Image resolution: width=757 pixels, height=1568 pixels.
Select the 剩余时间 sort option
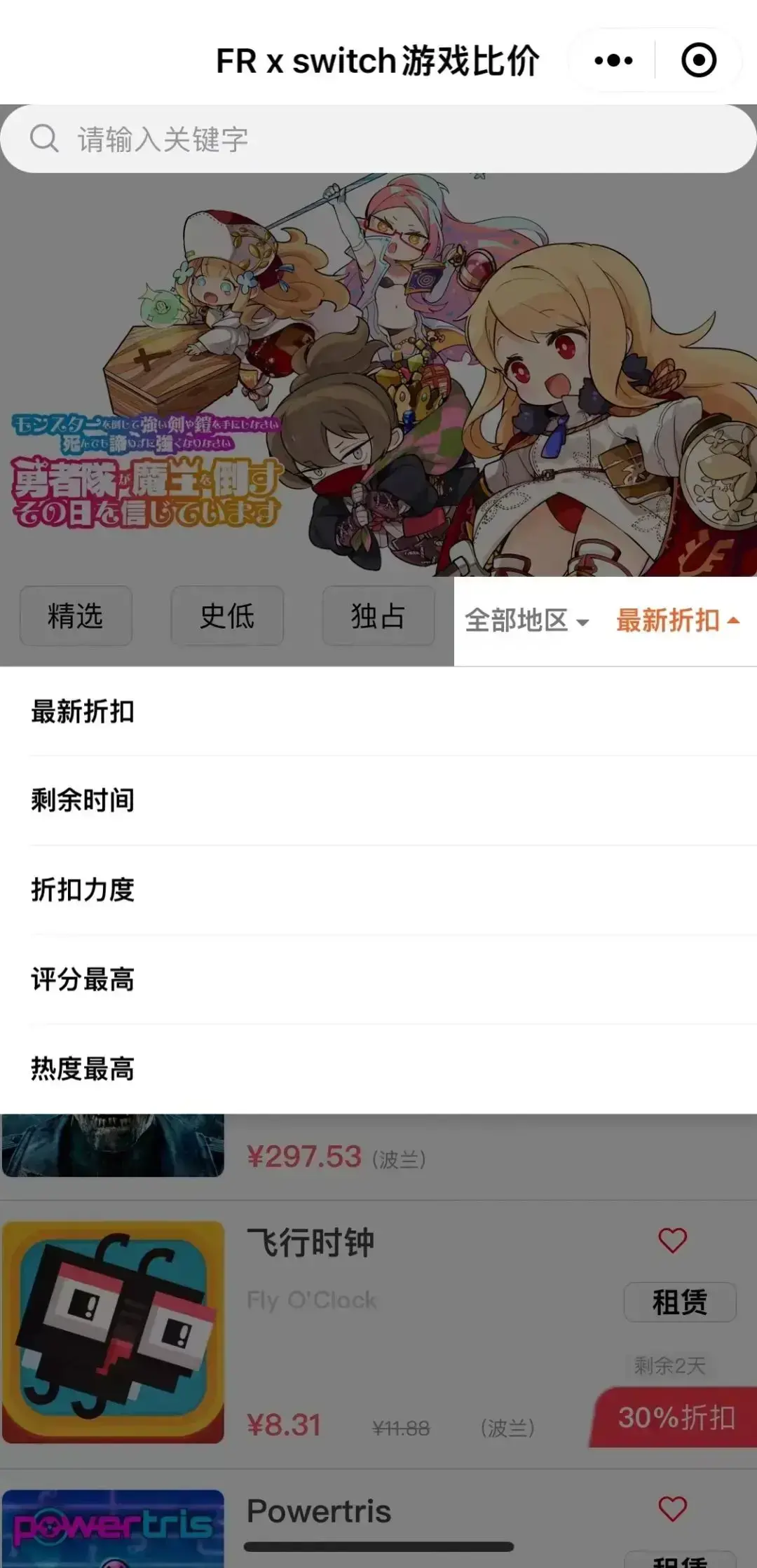[83, 800]
